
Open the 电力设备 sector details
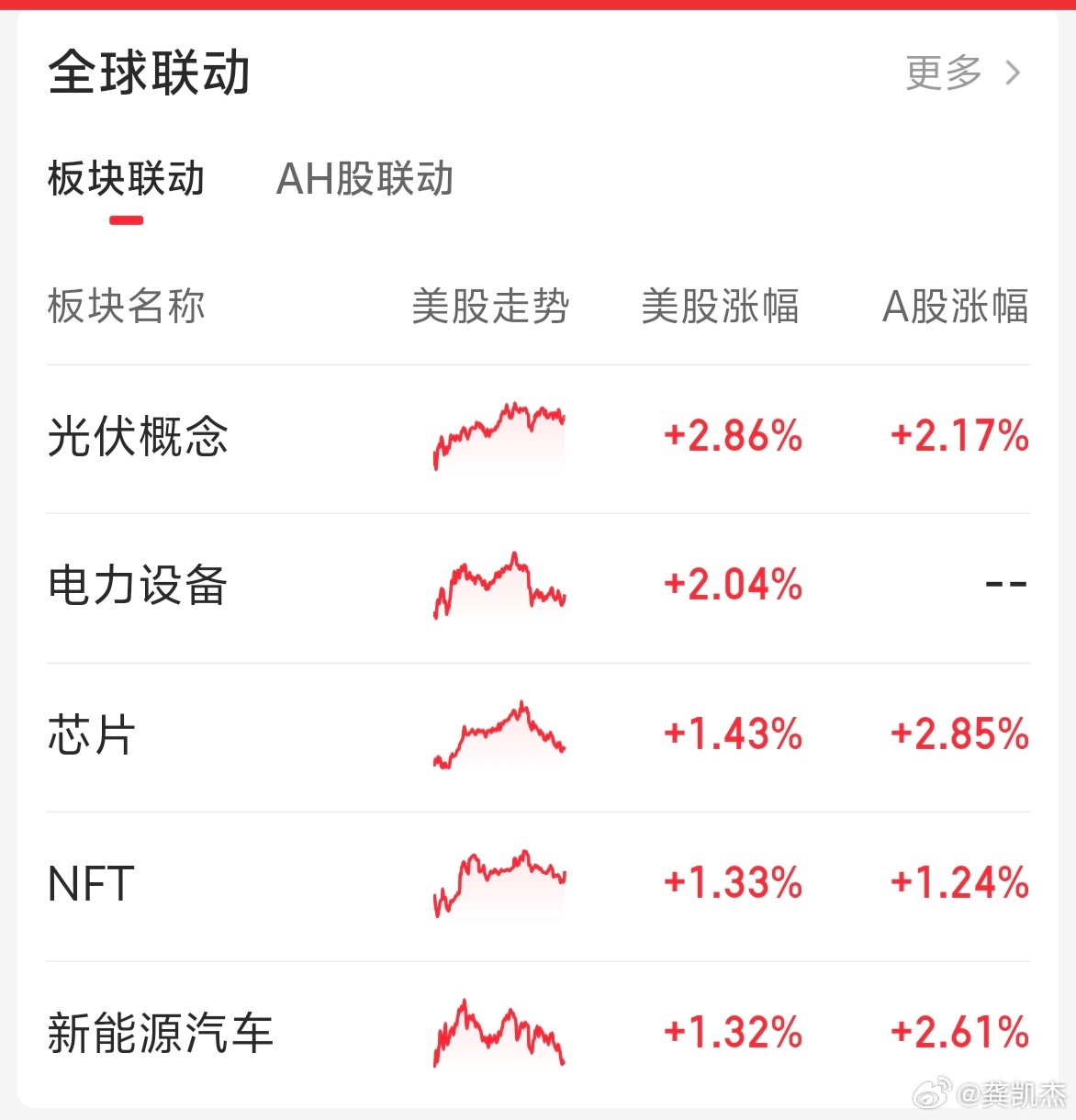point(140,586)
